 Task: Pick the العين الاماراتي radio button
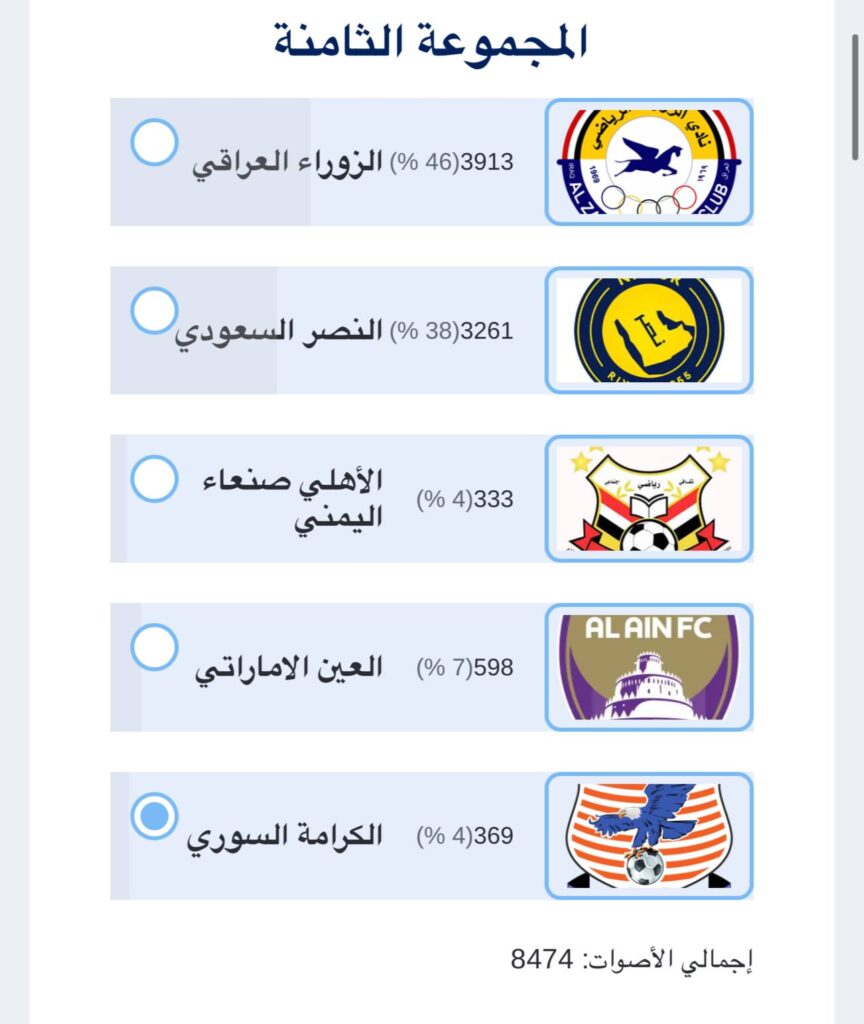[x=154, y=647]
